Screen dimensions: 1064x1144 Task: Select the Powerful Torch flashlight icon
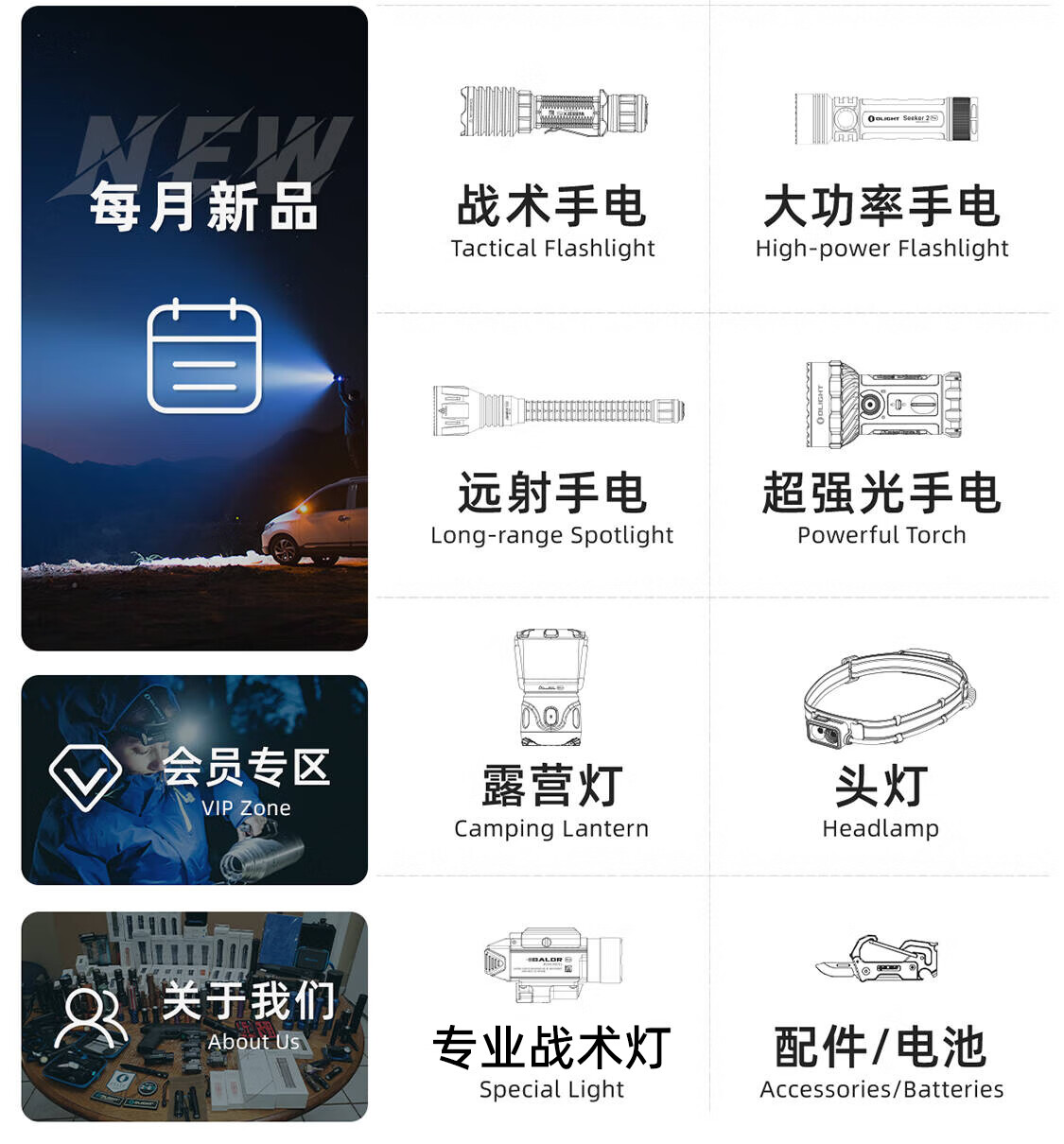(880, 402)
